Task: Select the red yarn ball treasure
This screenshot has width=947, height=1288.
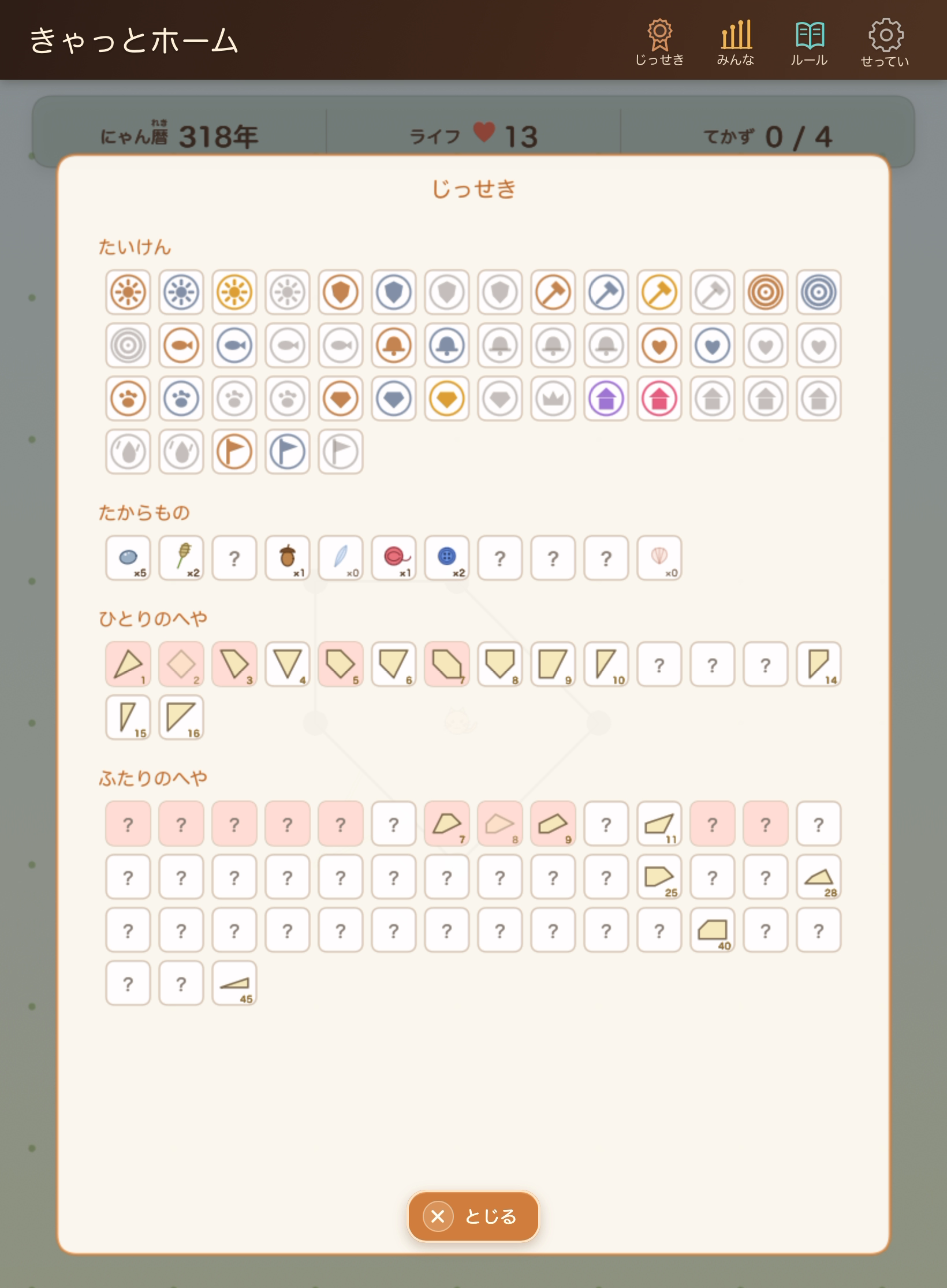Action: coord(394,558)
